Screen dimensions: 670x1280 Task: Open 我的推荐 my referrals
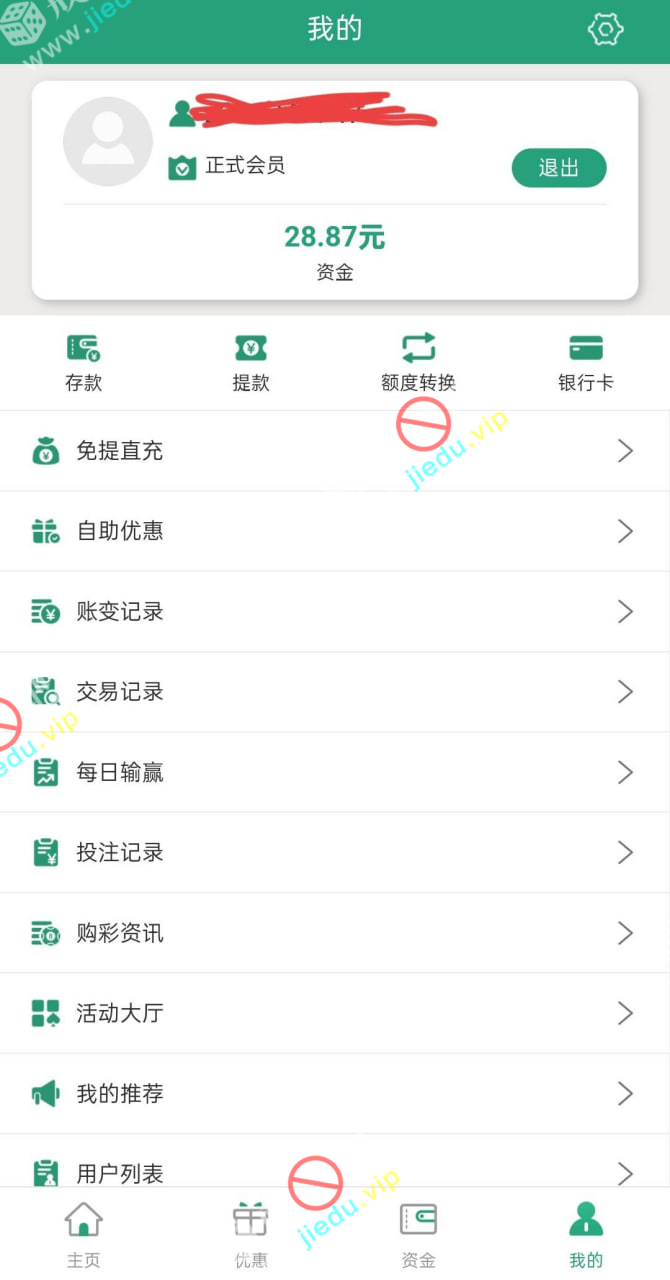click(x=335, y=1094)
